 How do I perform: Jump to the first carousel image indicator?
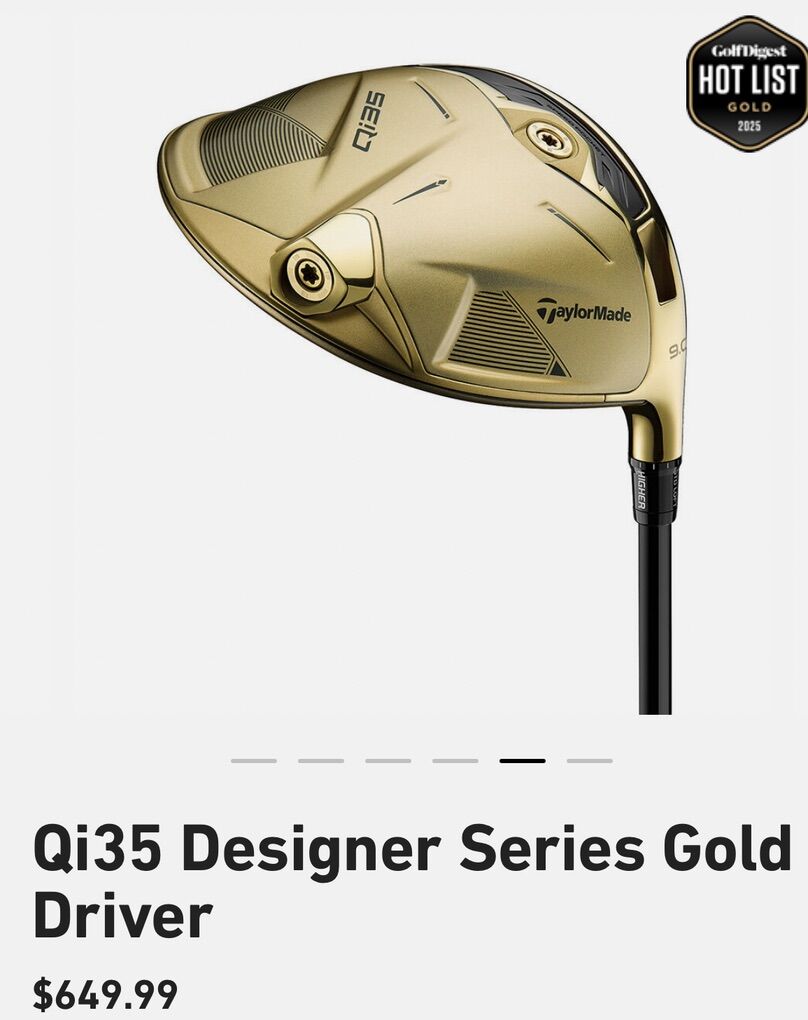pyautogui.click(x=254, y=761)
